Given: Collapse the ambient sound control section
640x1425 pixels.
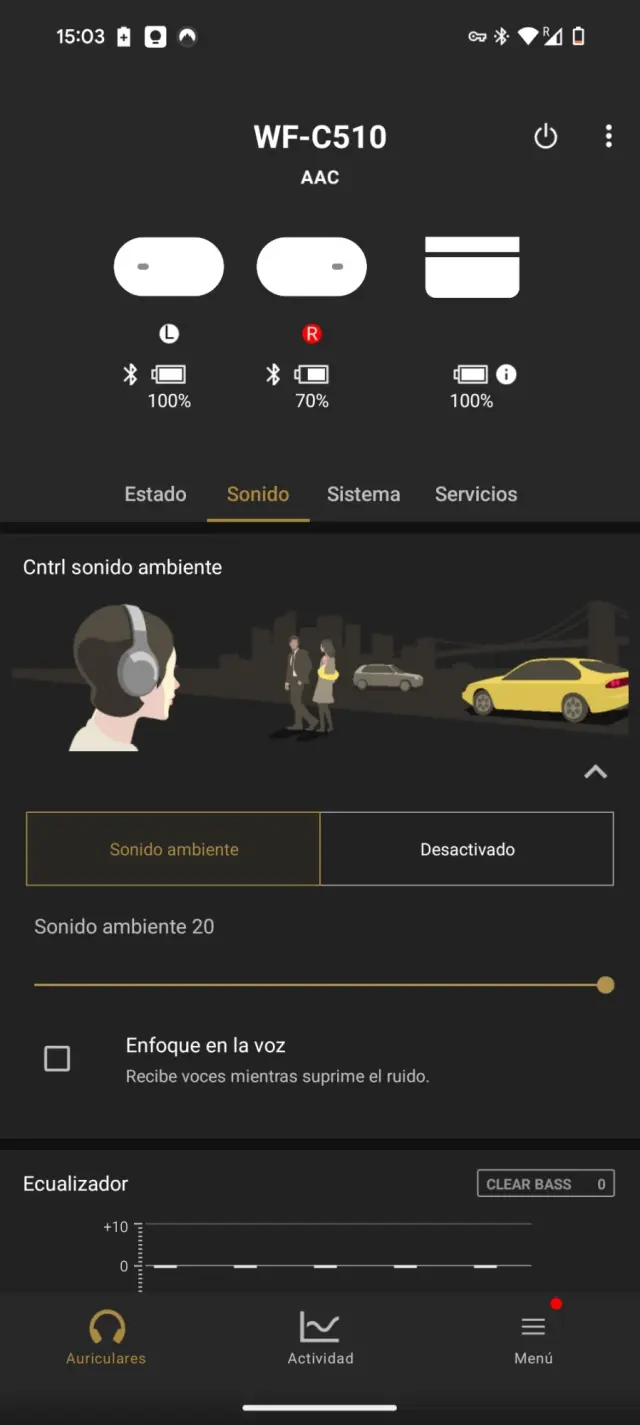Looking at the screenshot, I should [595, 772].
